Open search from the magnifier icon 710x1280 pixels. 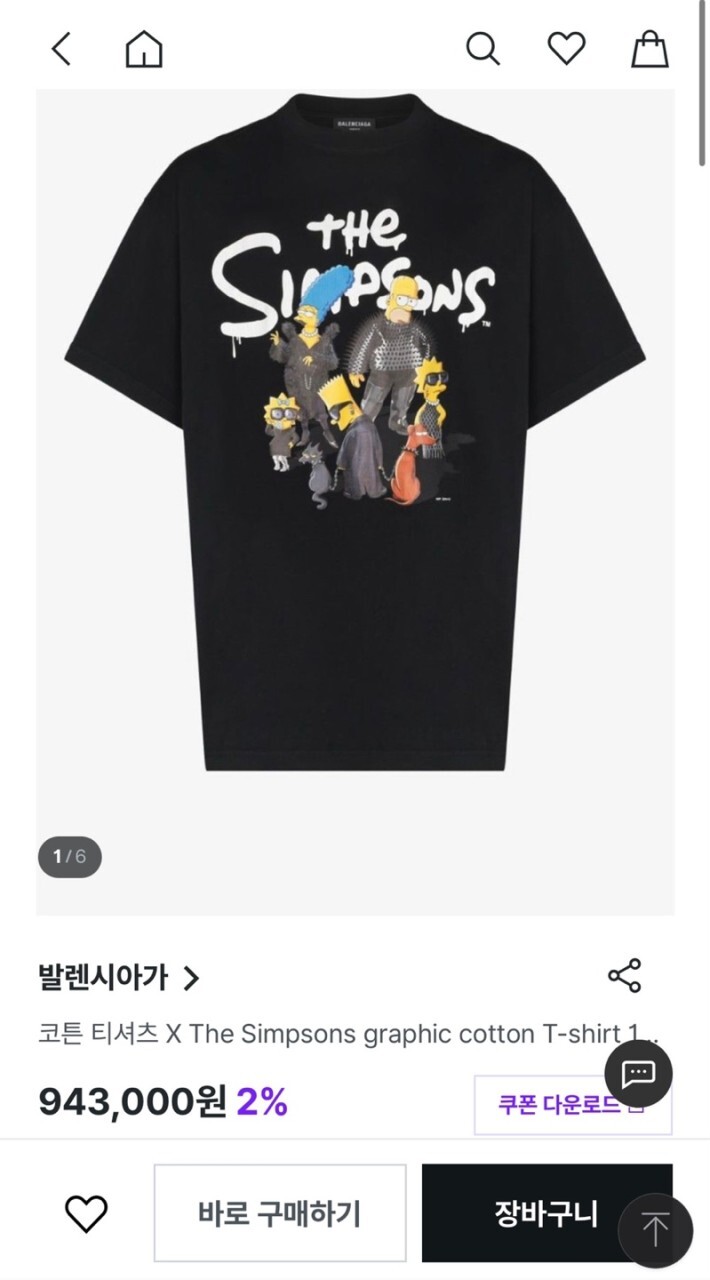coord(483,48)
